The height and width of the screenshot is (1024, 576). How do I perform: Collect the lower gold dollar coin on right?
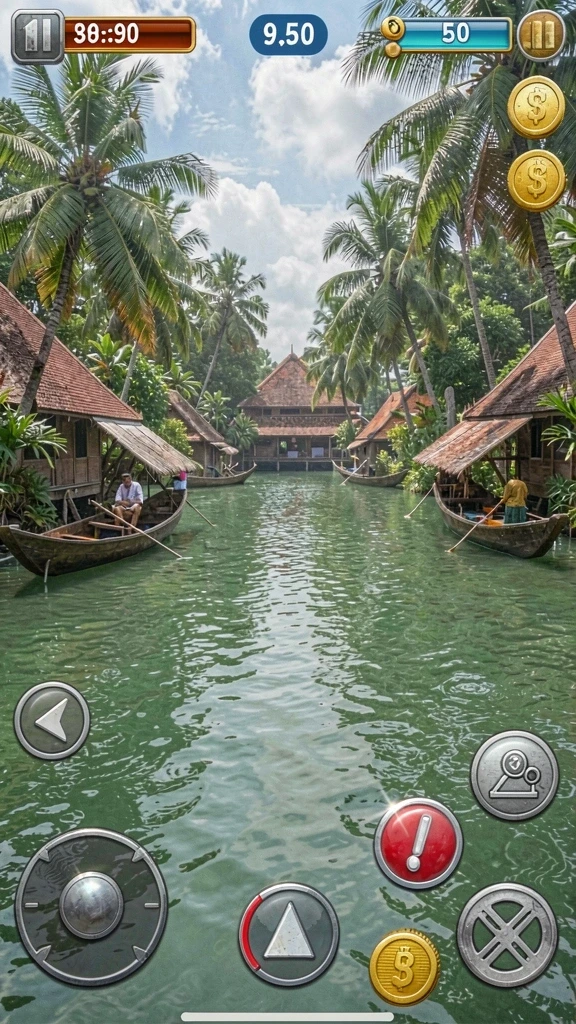536,181
